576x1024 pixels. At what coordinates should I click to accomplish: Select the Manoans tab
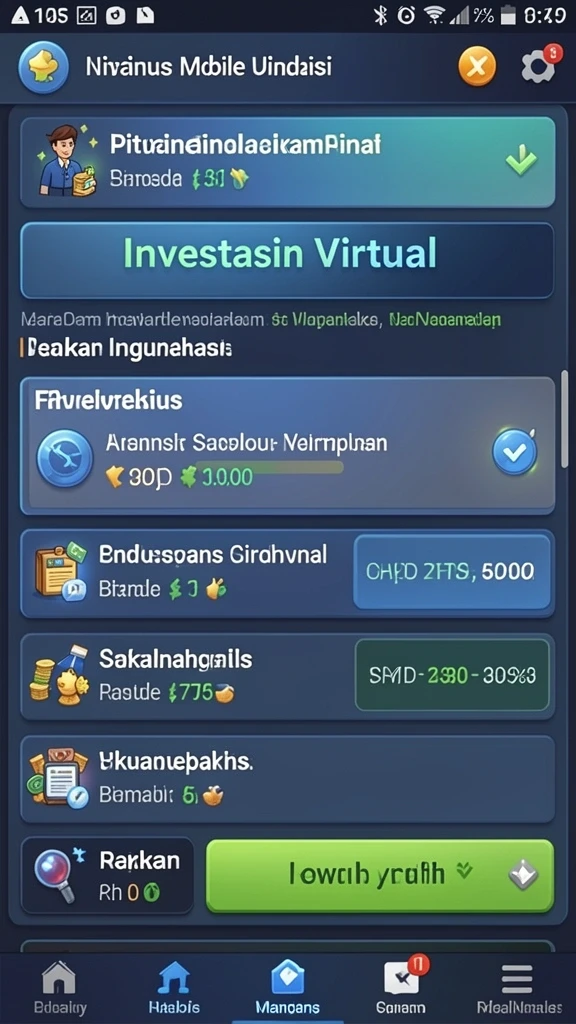coord(287,988)
